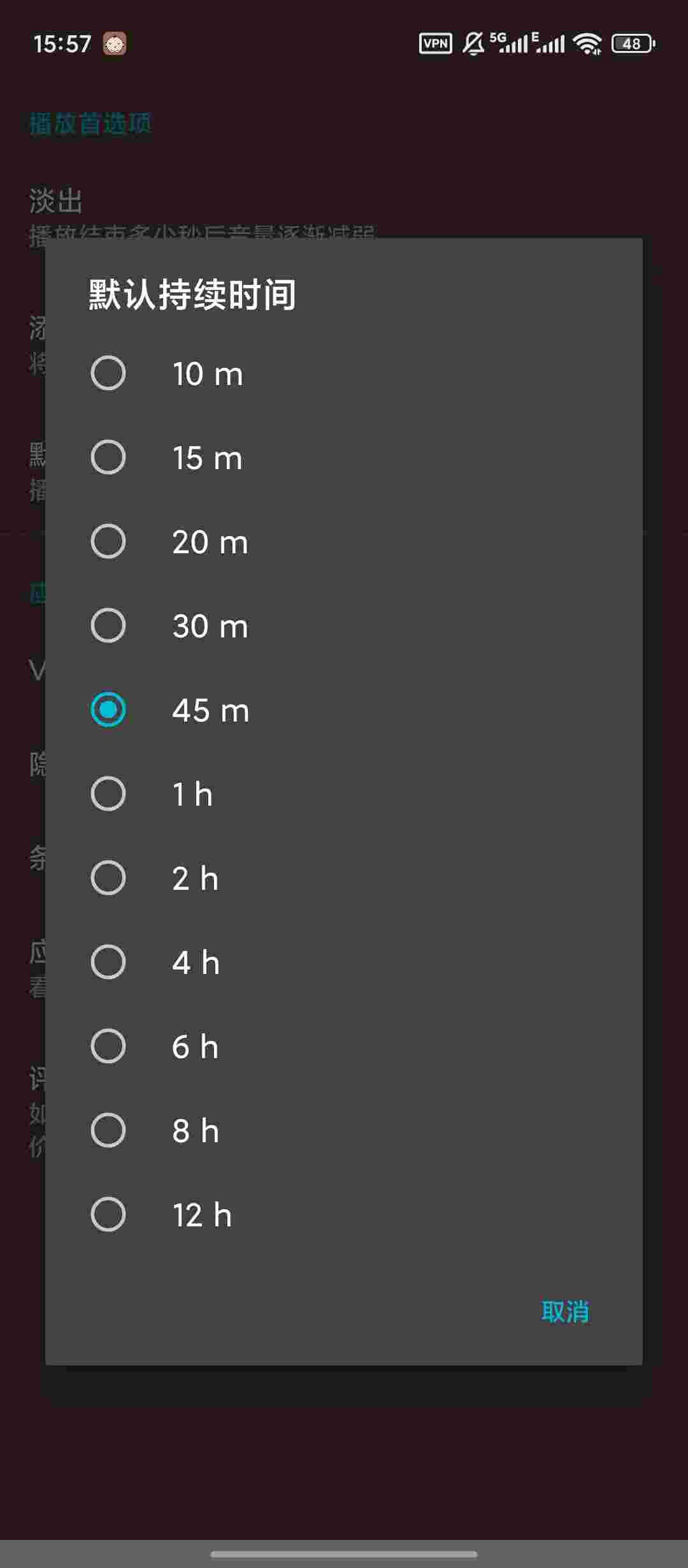Select the 8 h radio button
688x1568 pixels.
point(108,1130)
